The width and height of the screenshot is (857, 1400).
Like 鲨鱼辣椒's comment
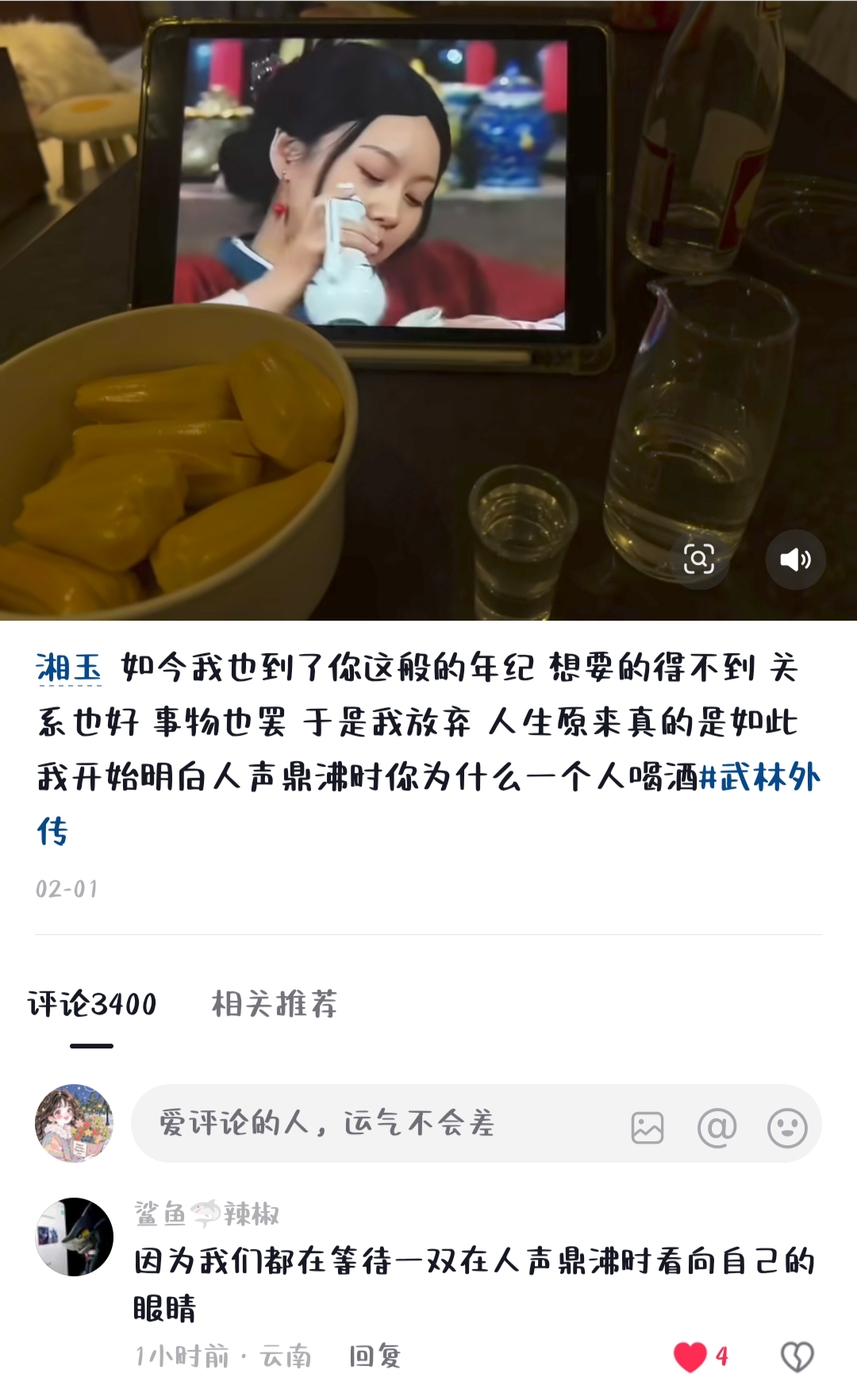(x=690, y=1356)
